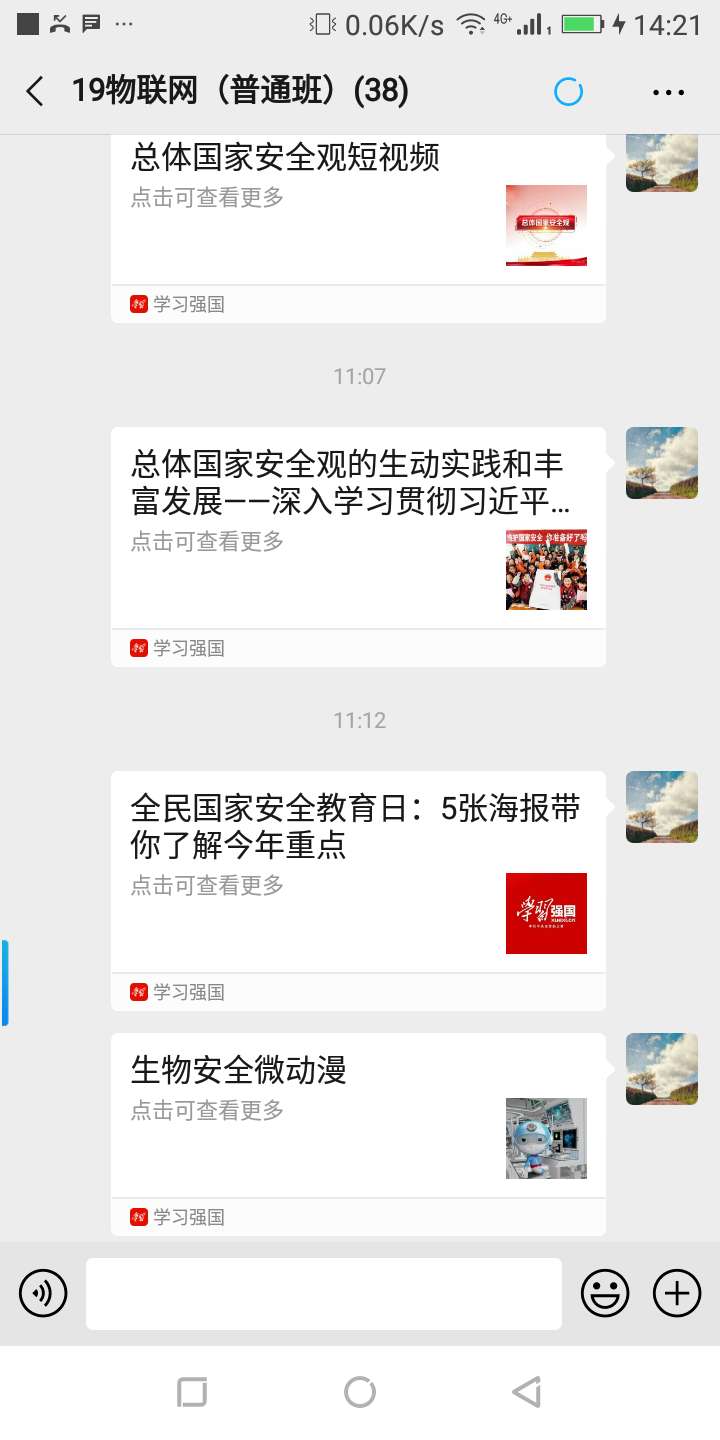Image resolution: width=720 pixels, height=1440 pixels.
Task: Tap the home circle navigation button
Action: point(360,1391)
